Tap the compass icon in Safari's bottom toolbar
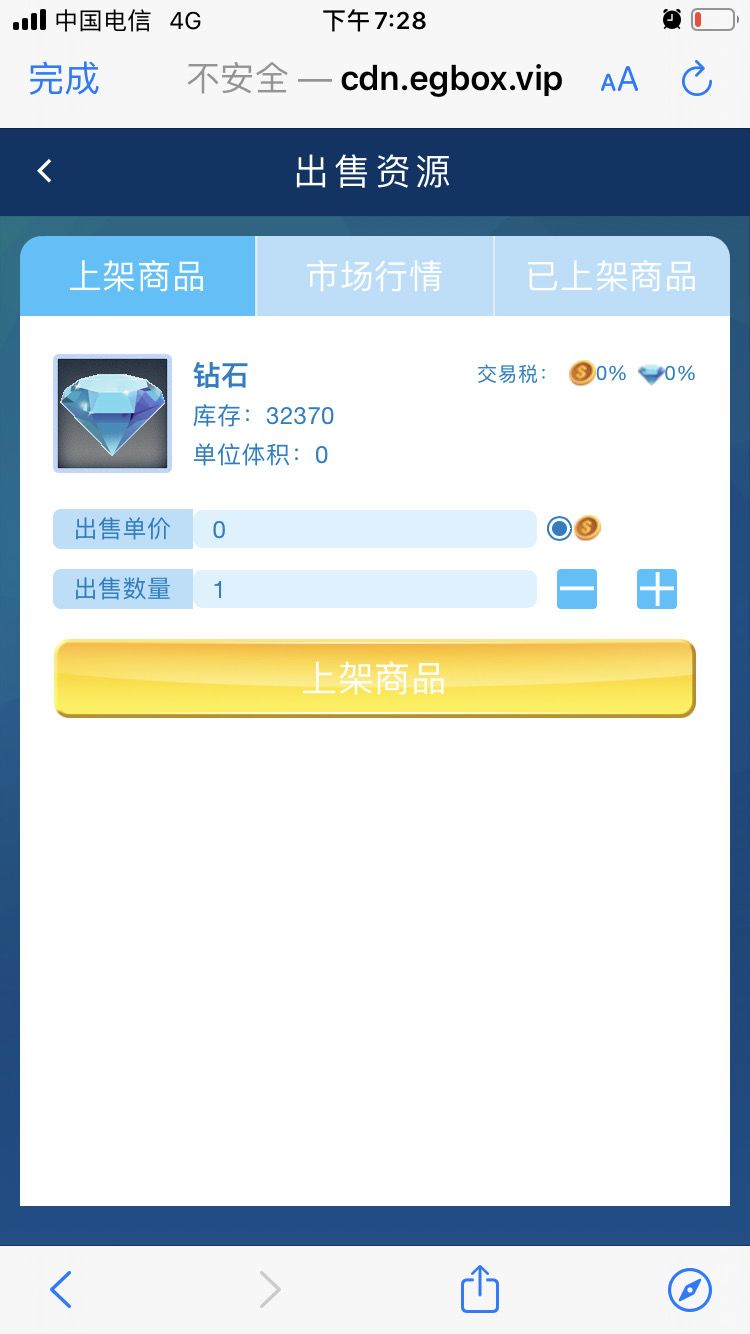This screenshot has height=1334, width=750. pos(689,1290)
